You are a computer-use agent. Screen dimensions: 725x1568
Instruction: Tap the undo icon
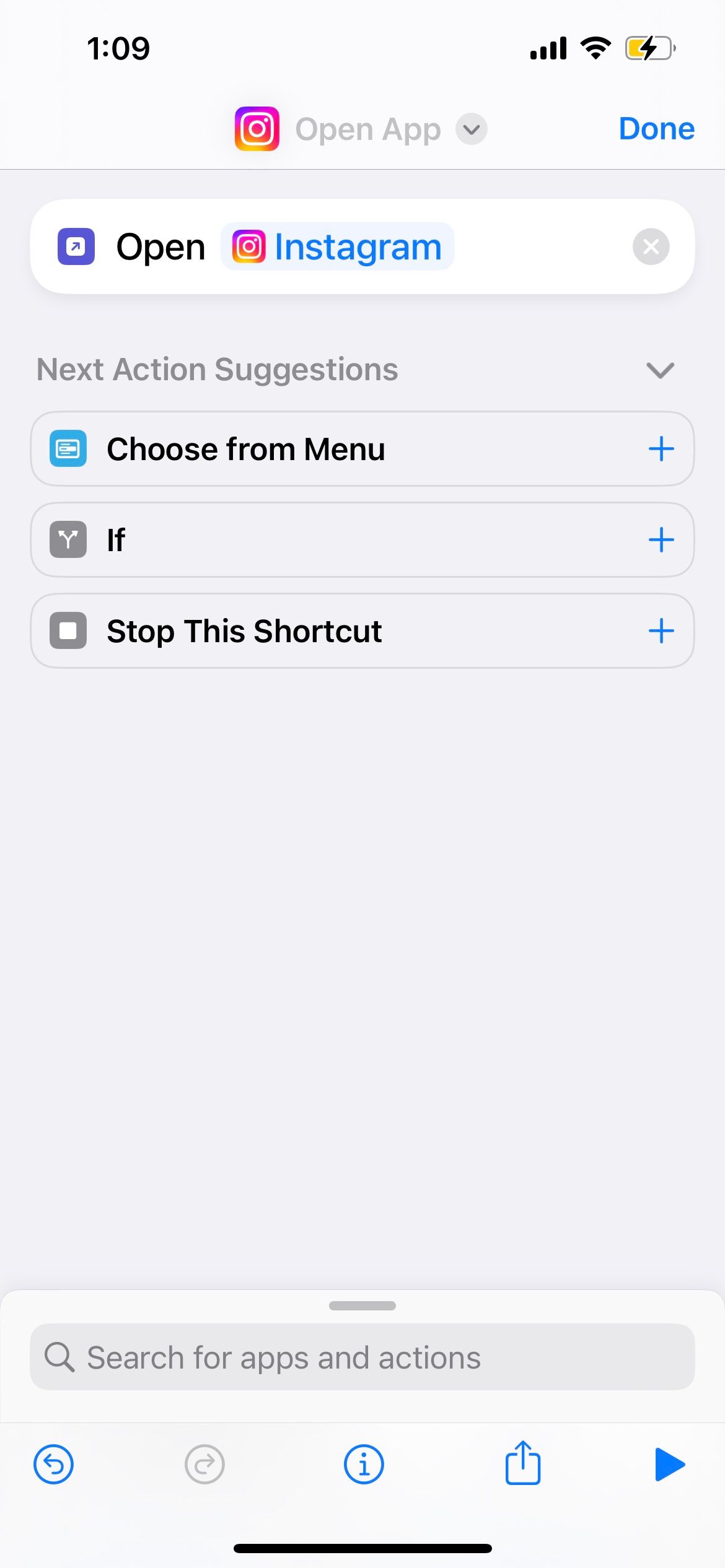point(53,1465)
